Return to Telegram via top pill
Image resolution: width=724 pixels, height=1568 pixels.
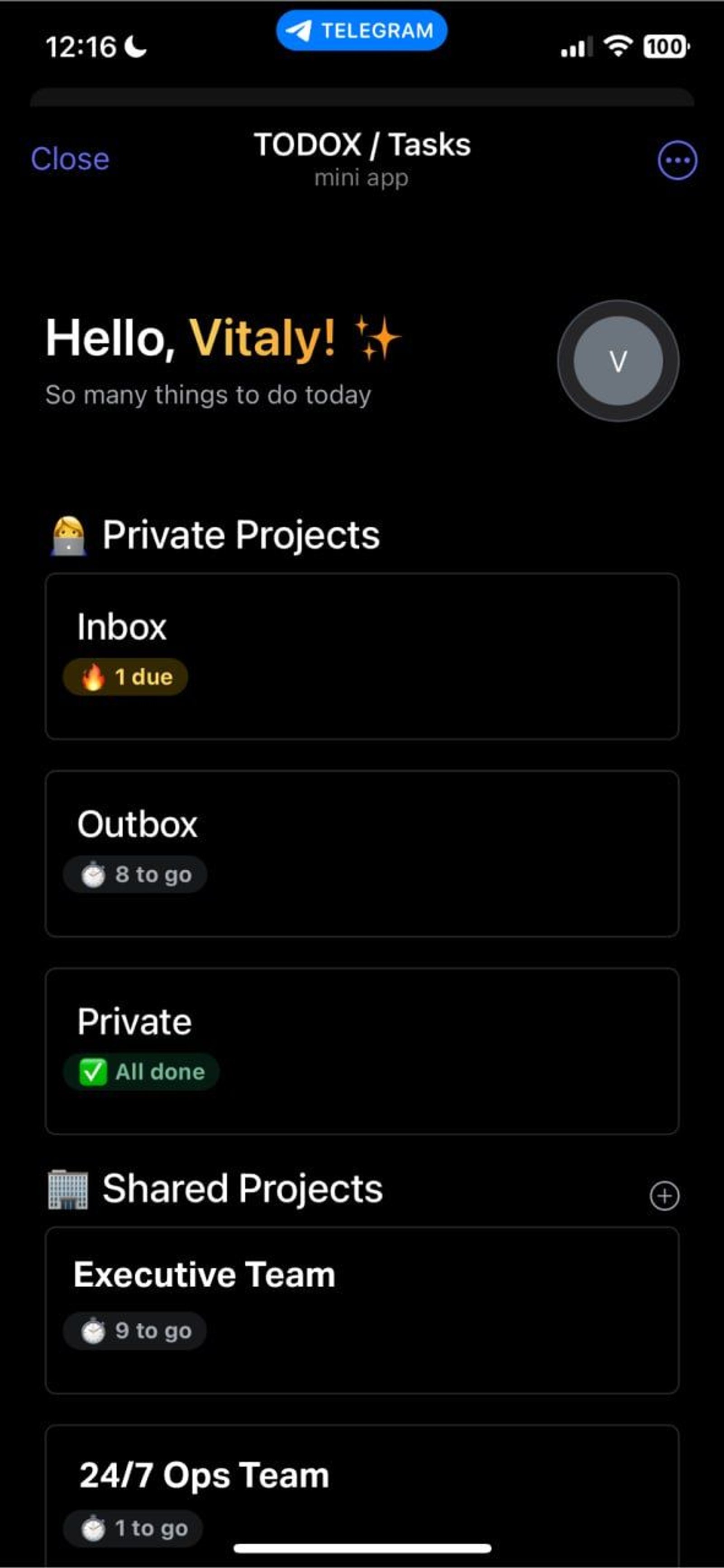click(x=362, y=30)
